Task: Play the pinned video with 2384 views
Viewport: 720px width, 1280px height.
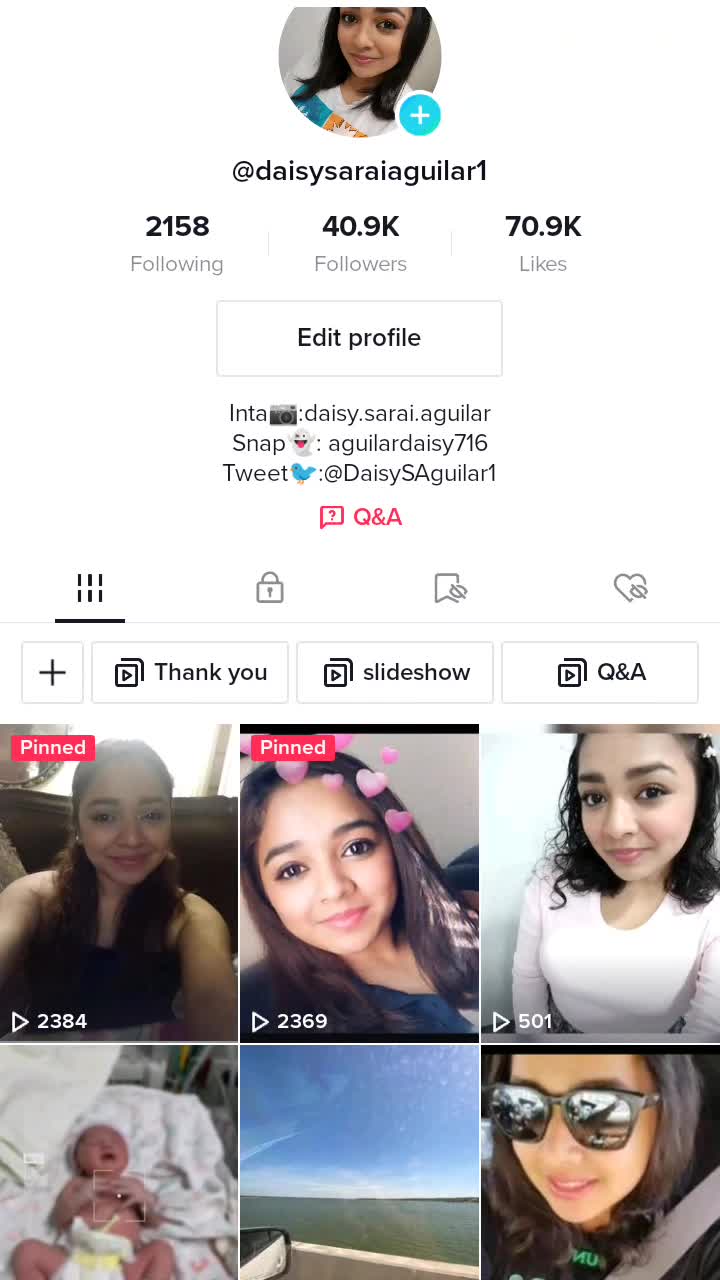Action: click(119, 883)
